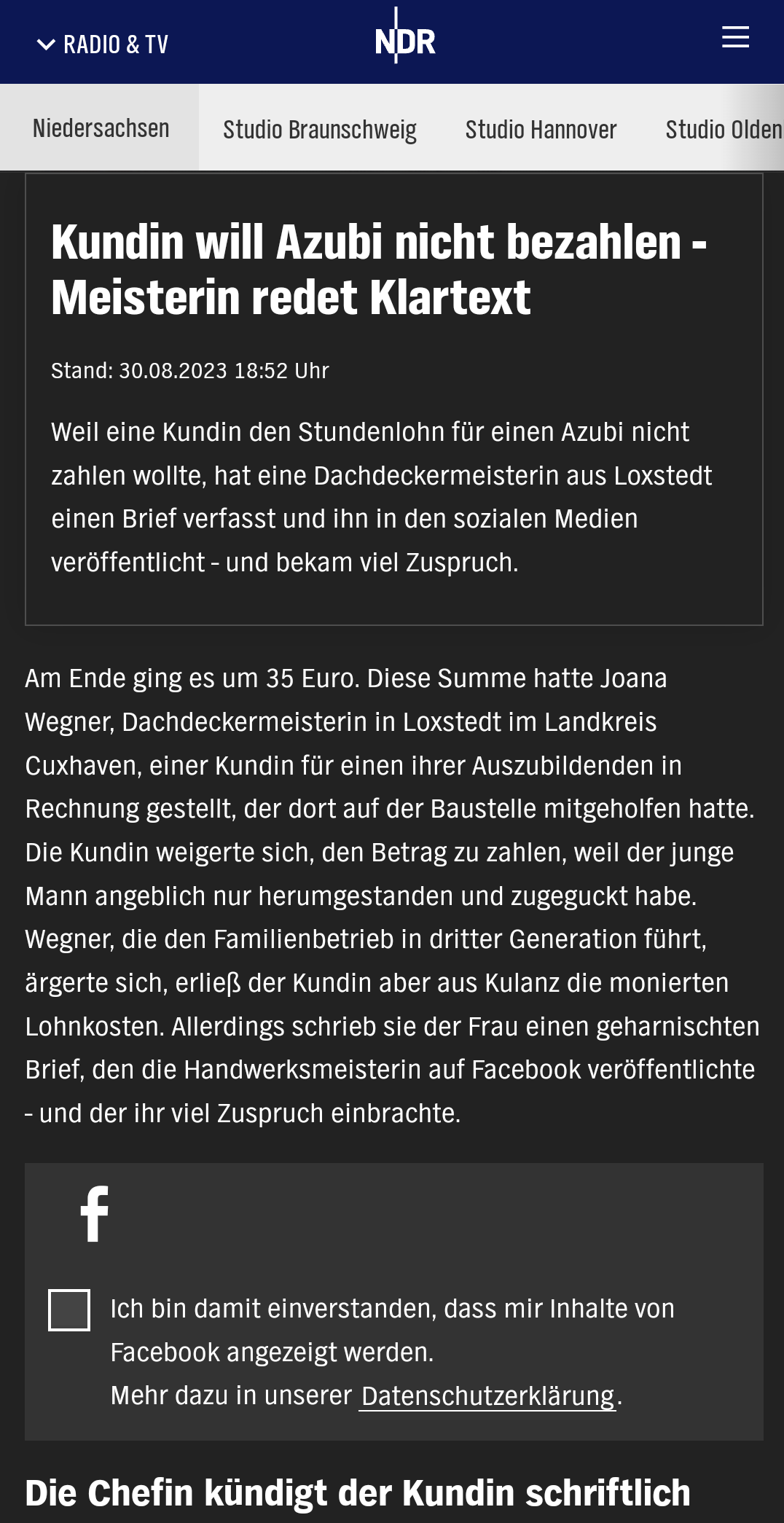Expand the RADIO & TV dropdown
Viewport: 784px width, 1523px height.
coord(102,44)
